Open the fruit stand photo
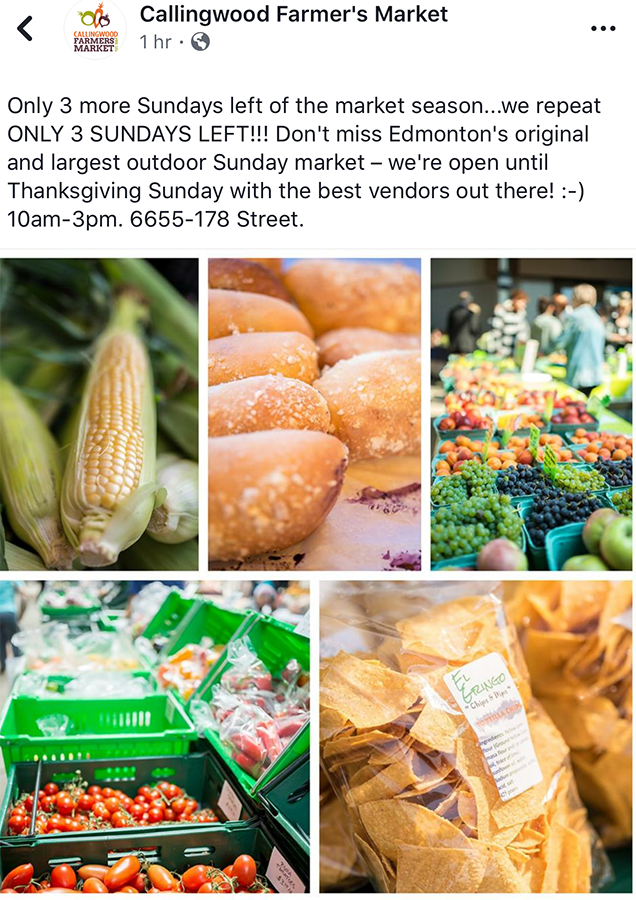636x900 pixels. (531, 414)
